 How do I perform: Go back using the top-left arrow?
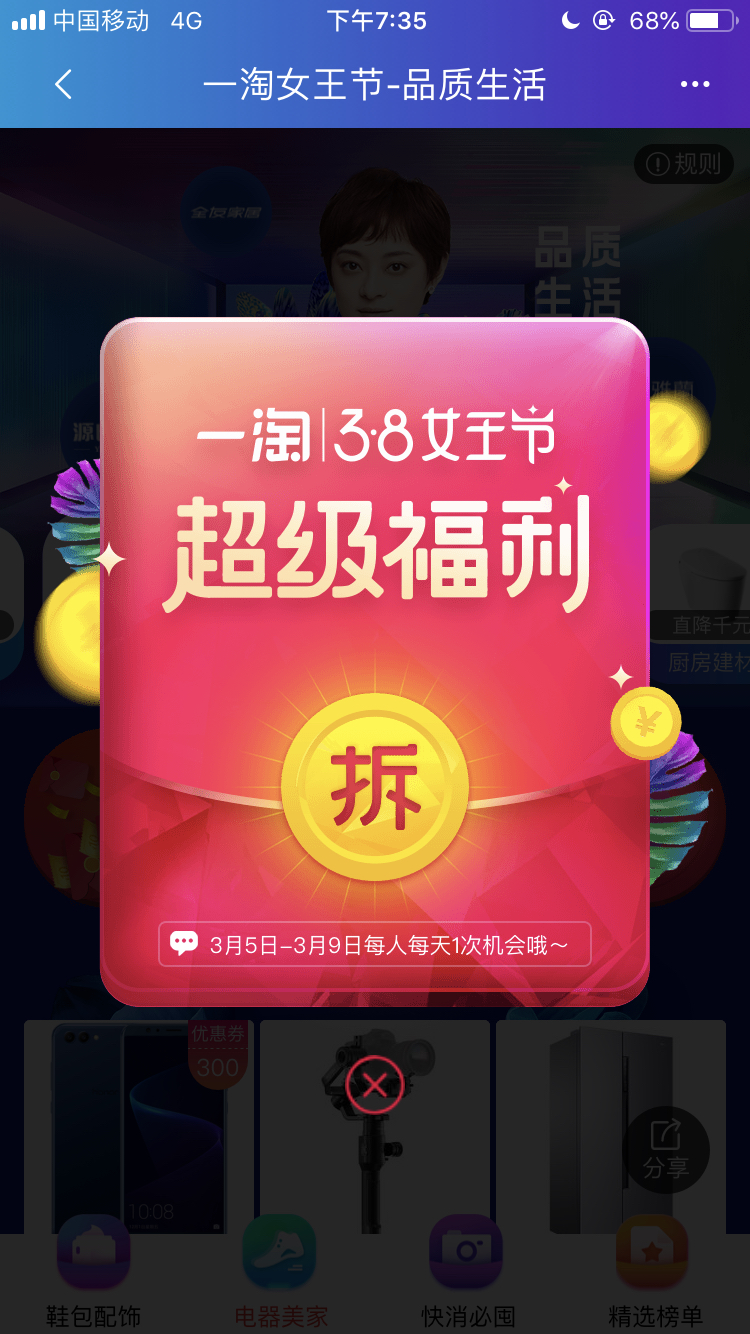(63, 84)
